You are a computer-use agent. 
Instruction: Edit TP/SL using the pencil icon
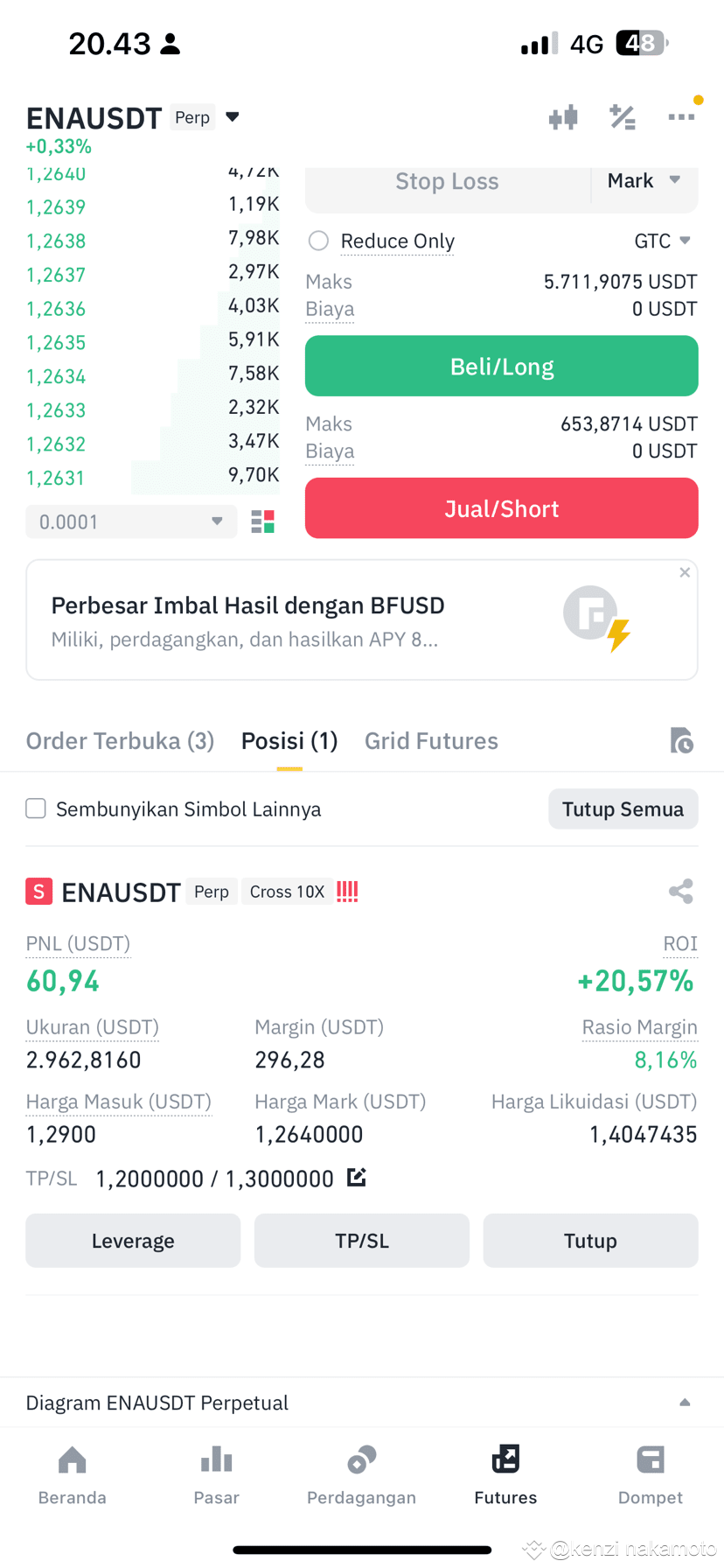[x=356, y=1178]
